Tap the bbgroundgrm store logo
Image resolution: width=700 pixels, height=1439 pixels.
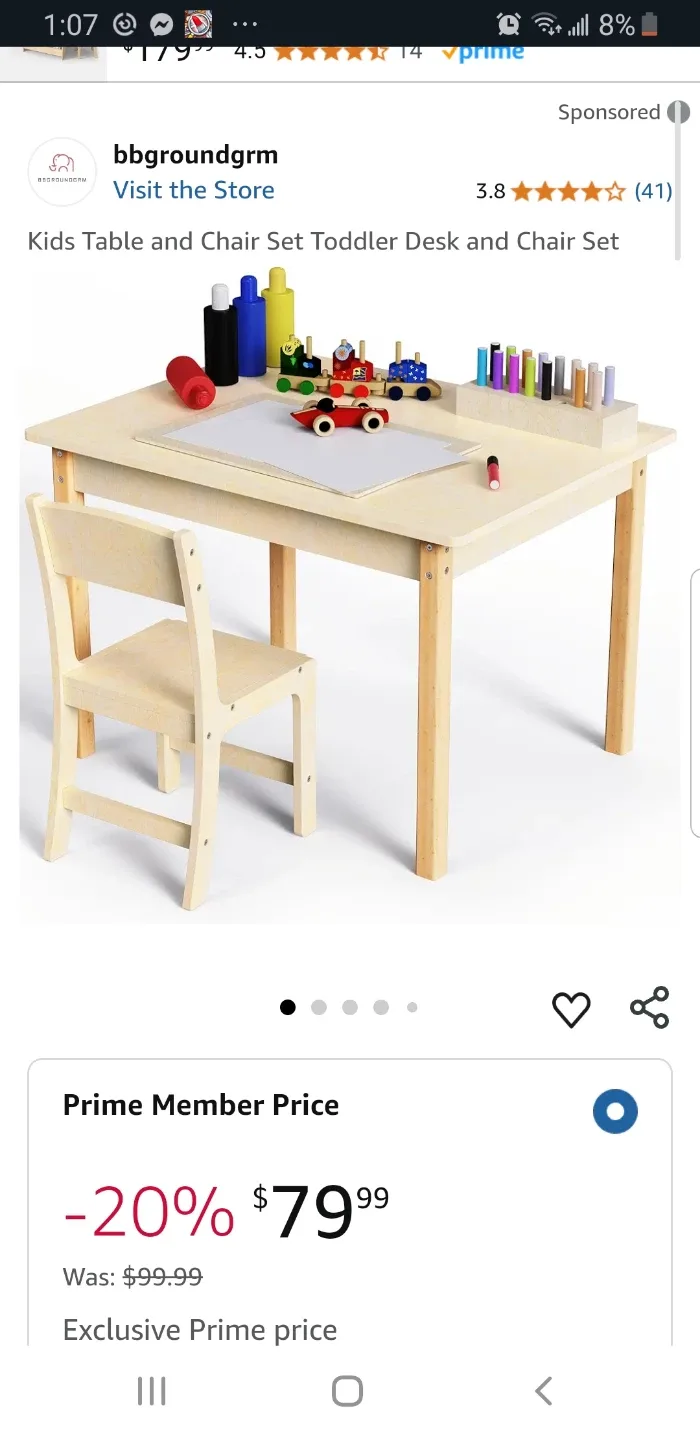(61, 172)
